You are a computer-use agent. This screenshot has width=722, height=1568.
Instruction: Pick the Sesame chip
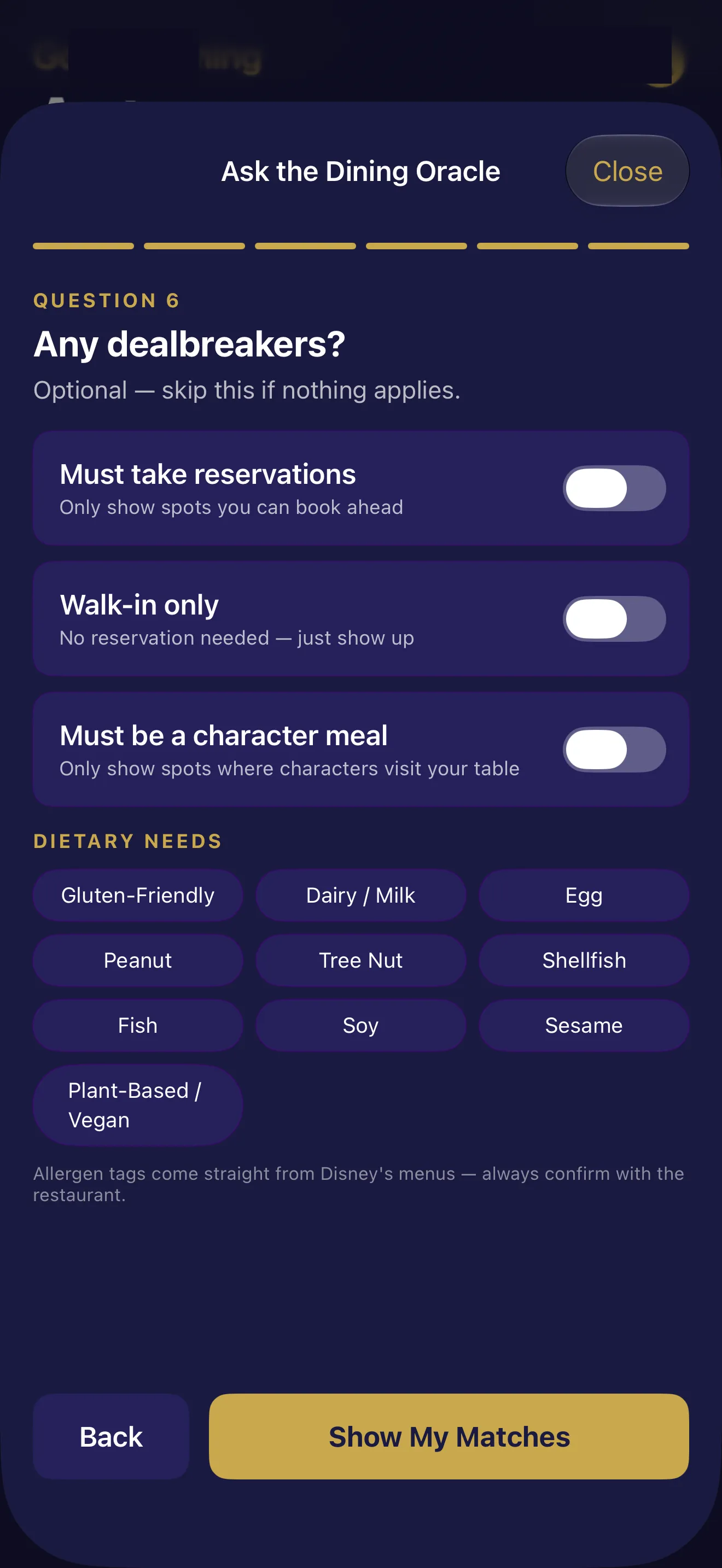point(584,1026)
